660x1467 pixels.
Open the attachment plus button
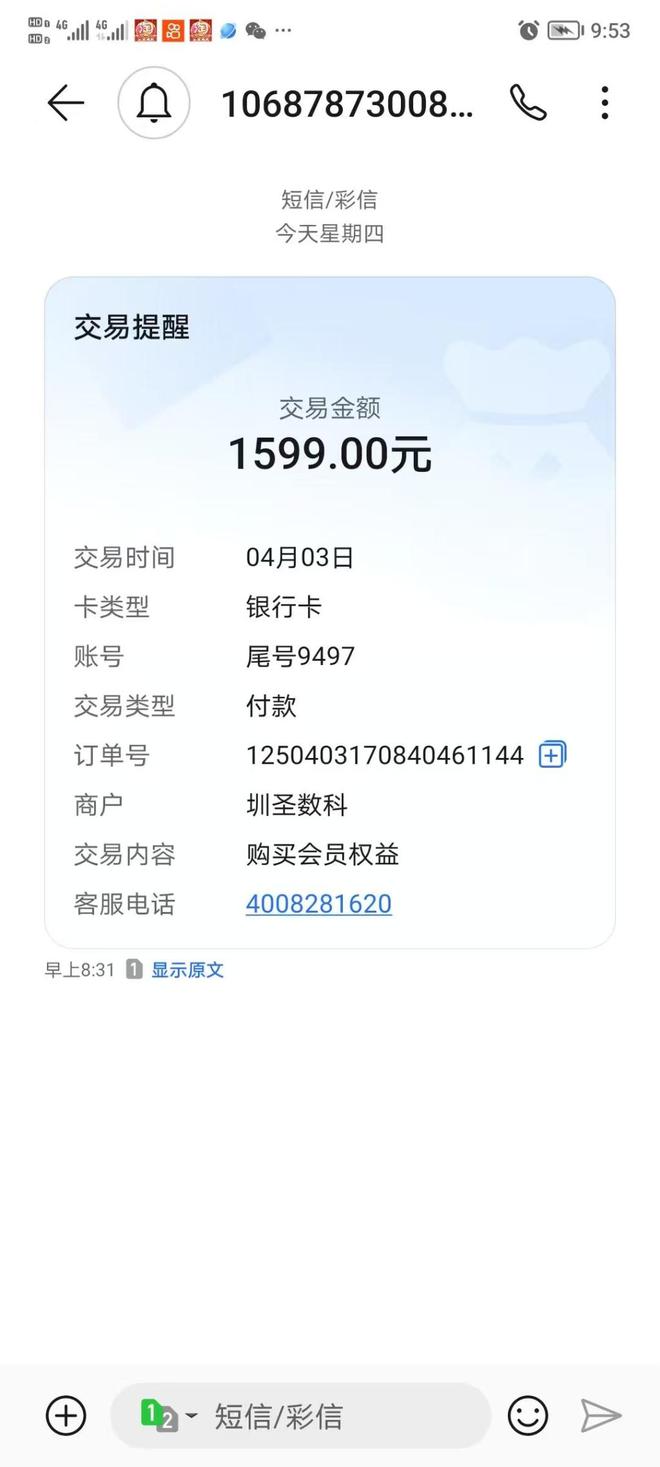tap(66, 1415)
